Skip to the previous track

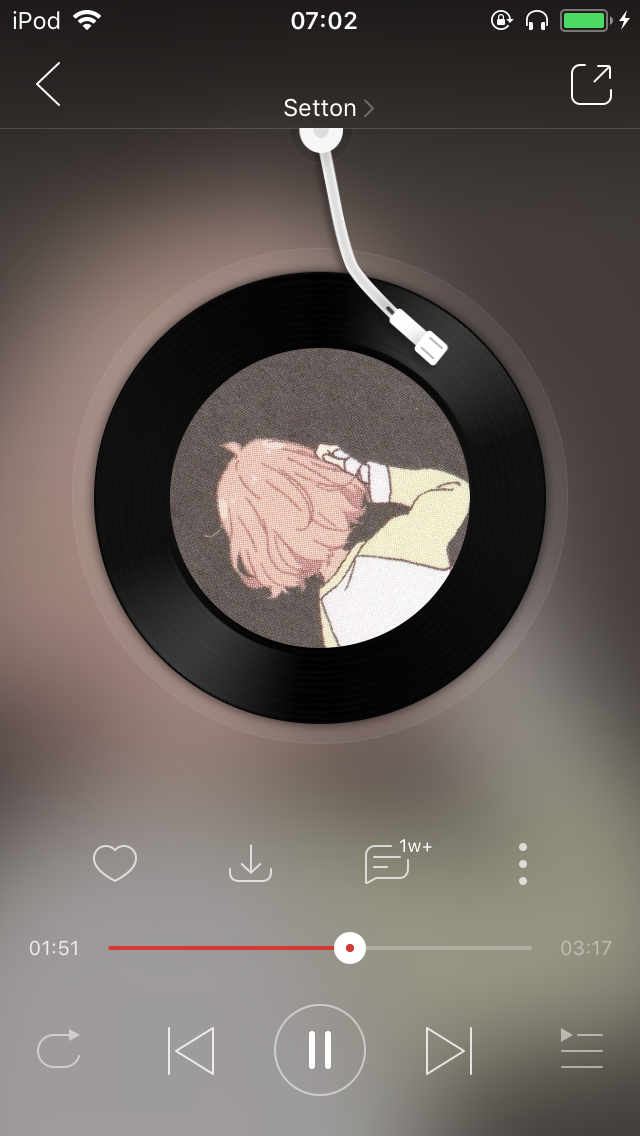click(x=190, y=1051)
